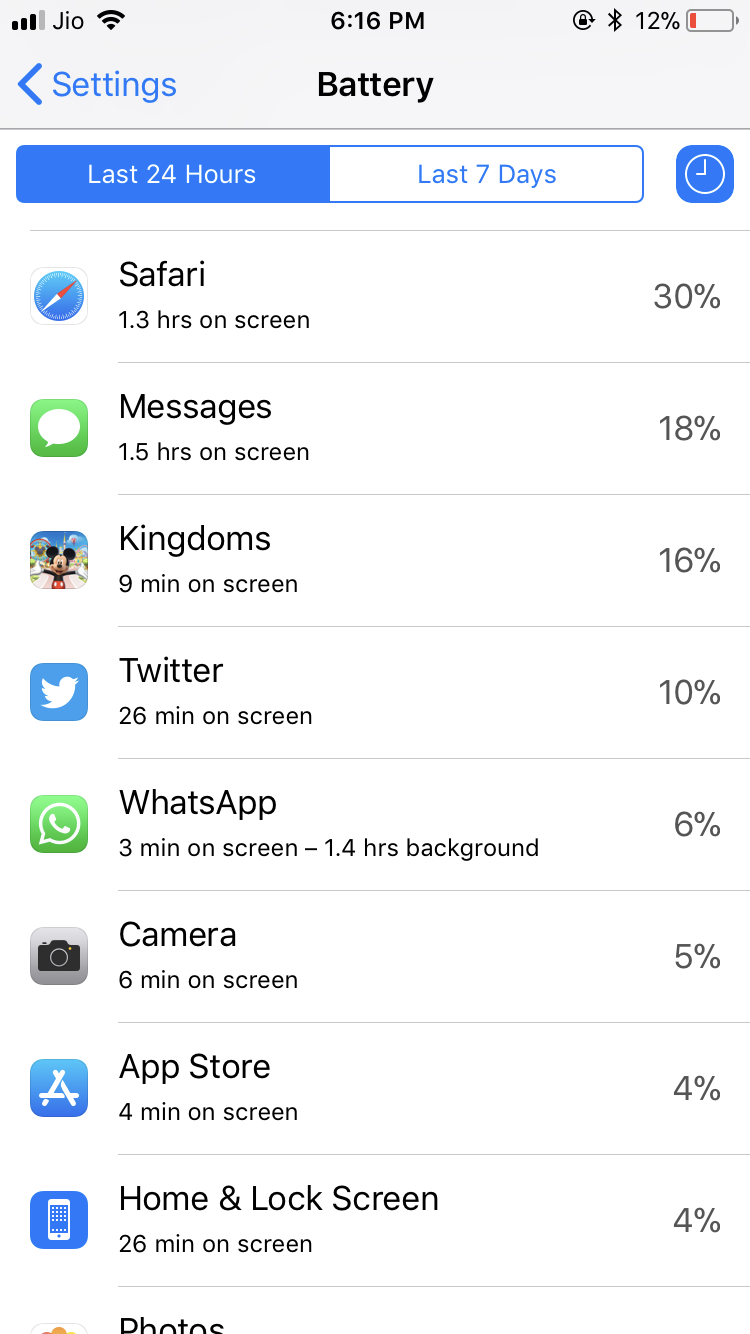Select the Last 24 Hours segment
750x1334 pixels.
[172, 174]
